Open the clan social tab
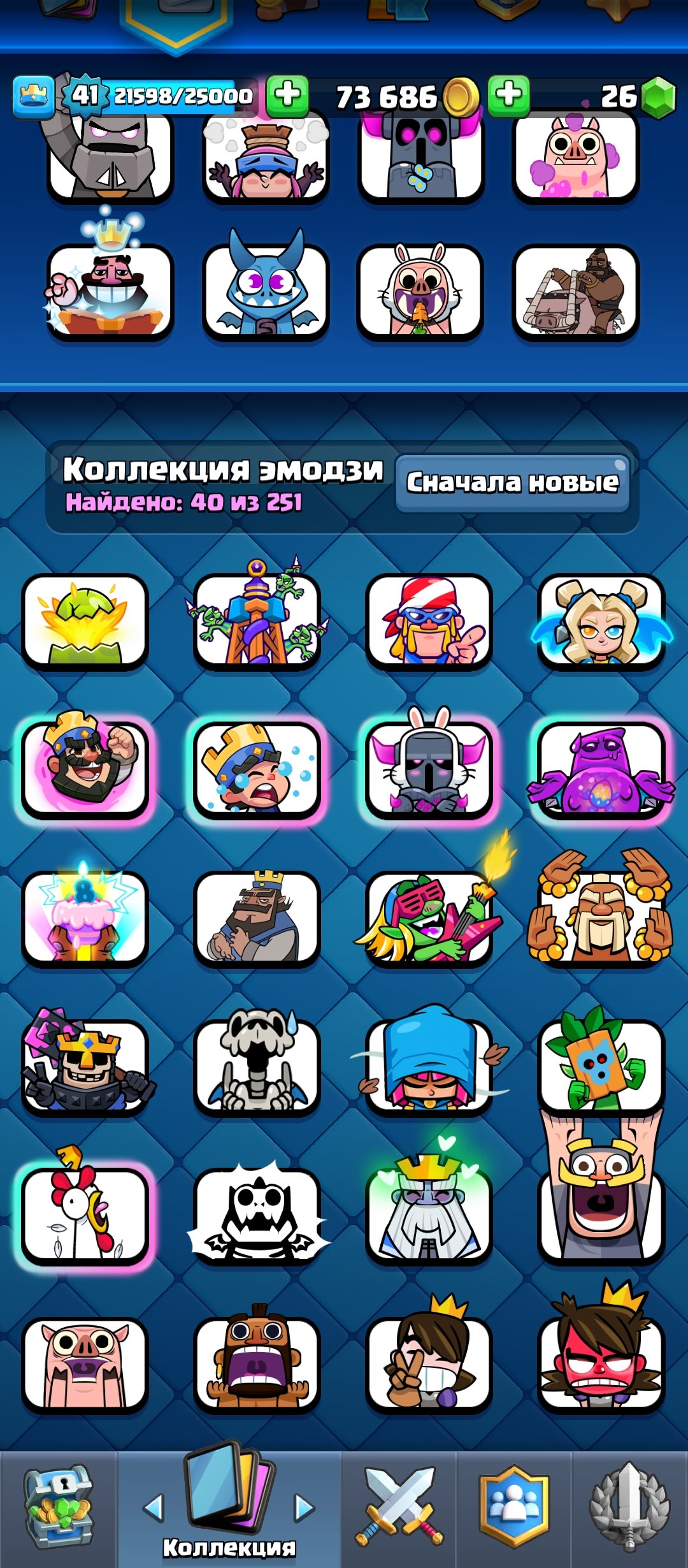This screenshot has width=688, height=1568. coord(513,1508)
